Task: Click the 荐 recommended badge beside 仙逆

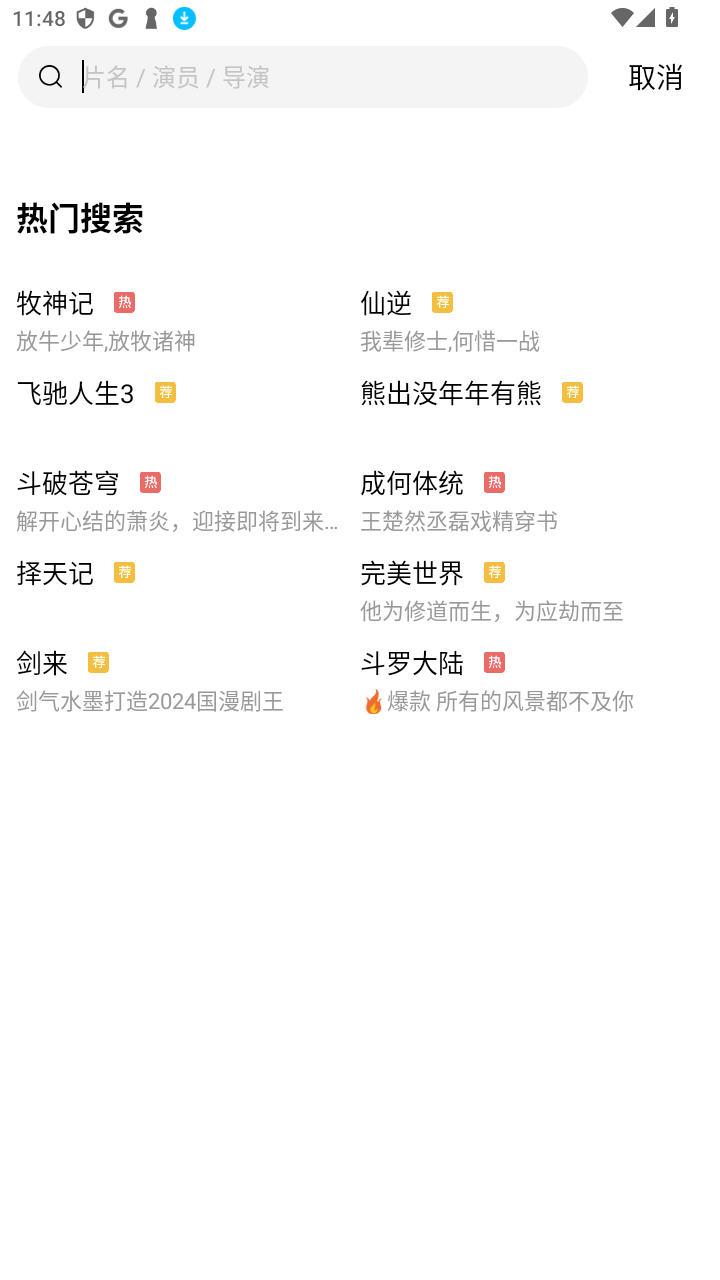Action: point(442,302)
